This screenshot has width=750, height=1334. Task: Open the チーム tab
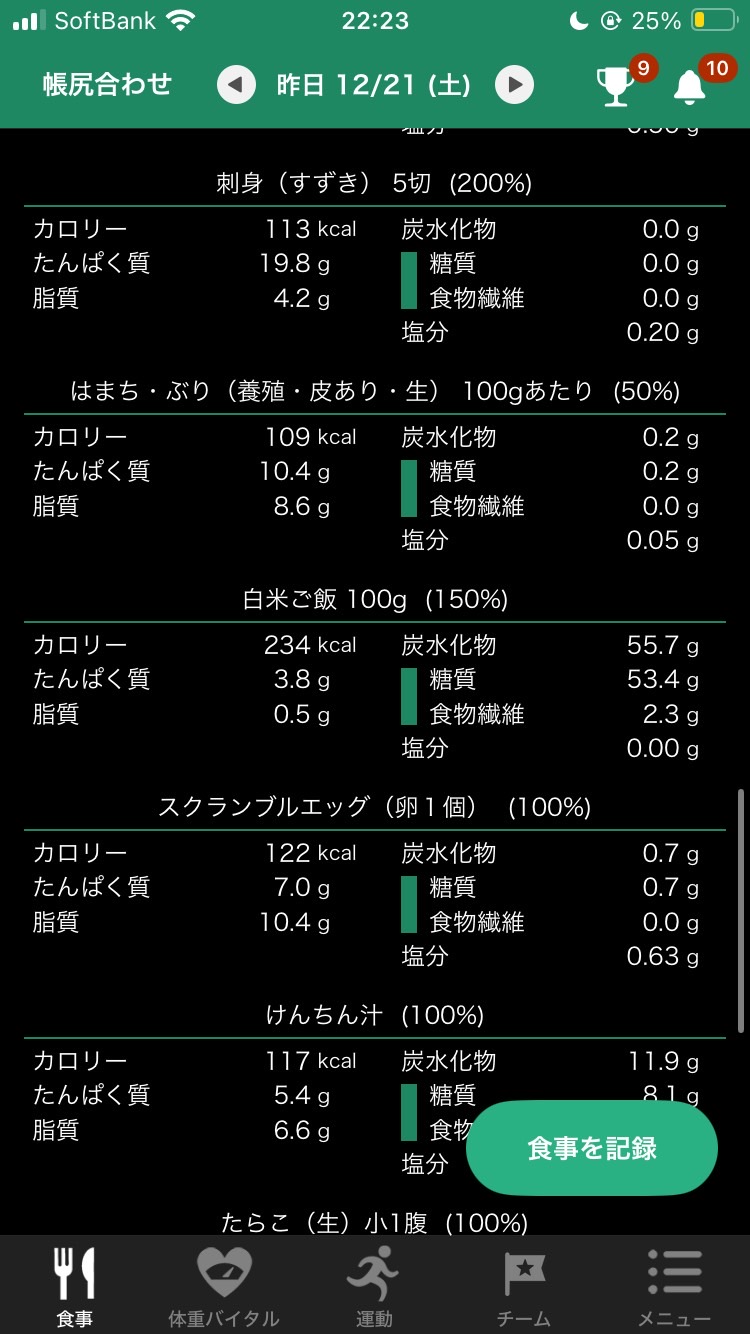pos(524,1286)
